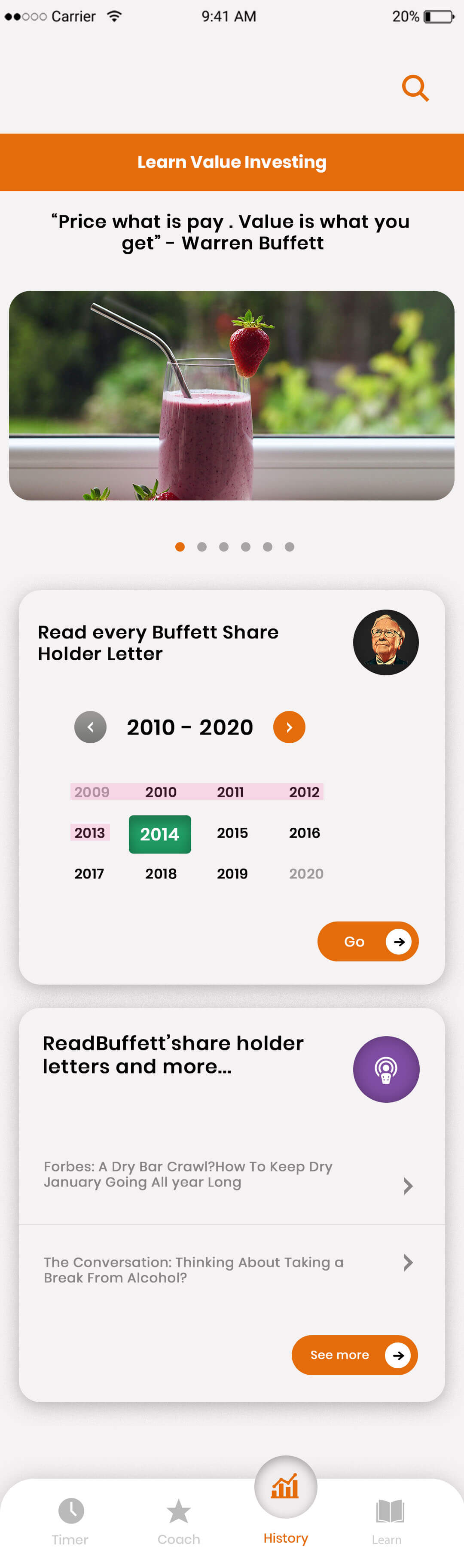Open the search icon
Viewport: 464px width, 1568px height.
click(x=415, y=88)
